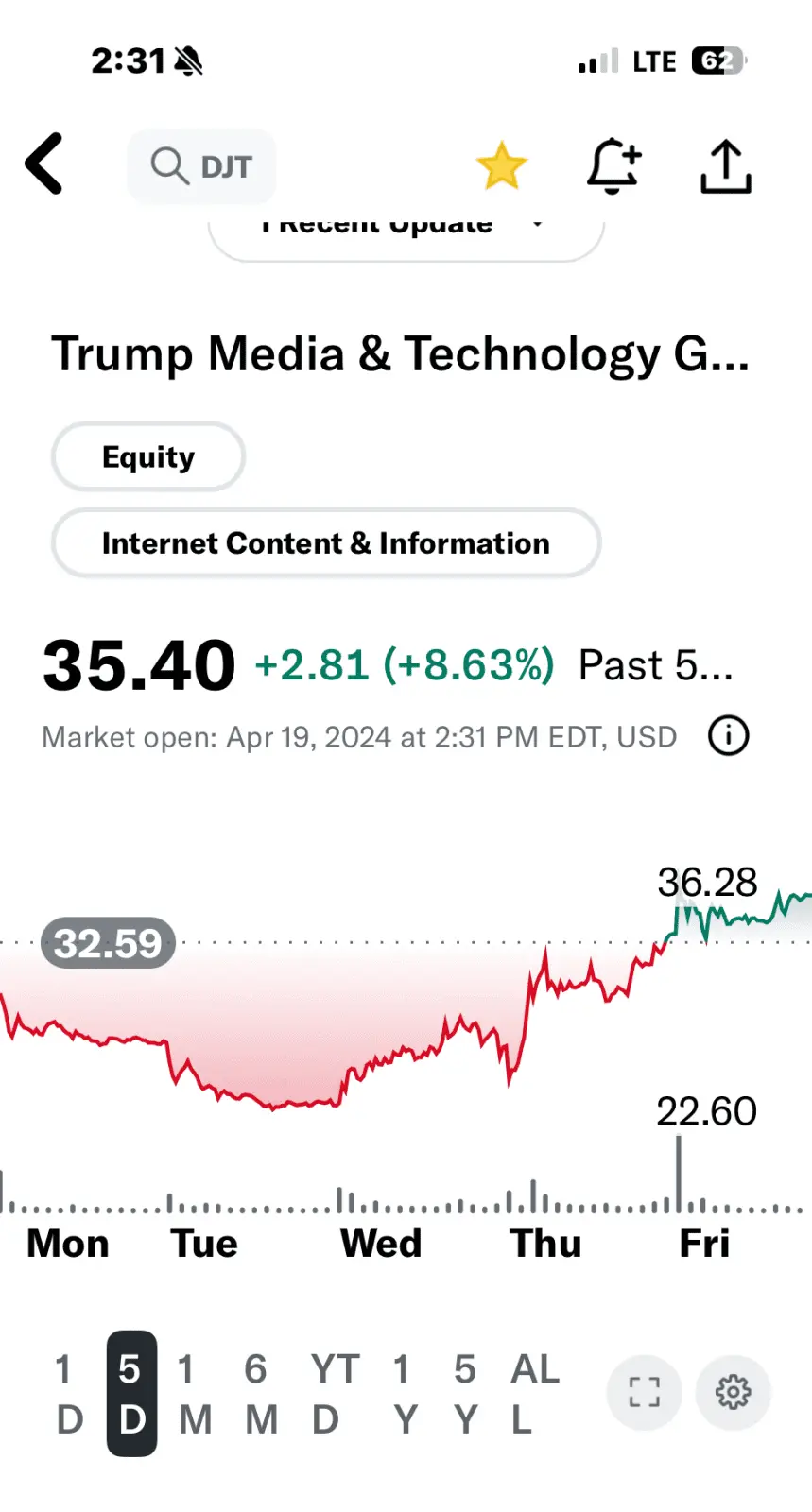Show the ALL time chart range

click(x=534, y=1394)
